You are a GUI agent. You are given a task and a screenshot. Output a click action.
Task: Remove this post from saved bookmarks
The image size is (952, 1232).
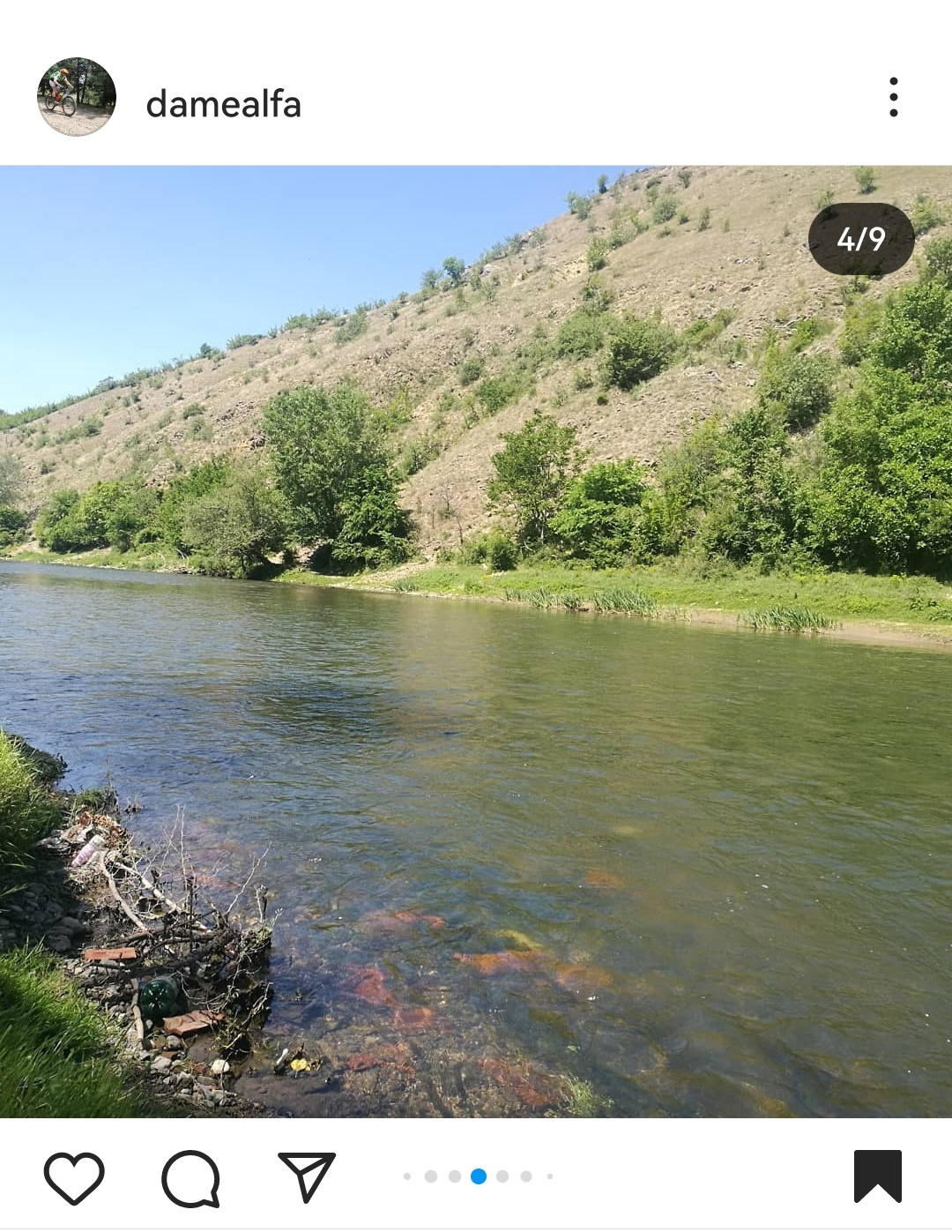click(877, 1176)
